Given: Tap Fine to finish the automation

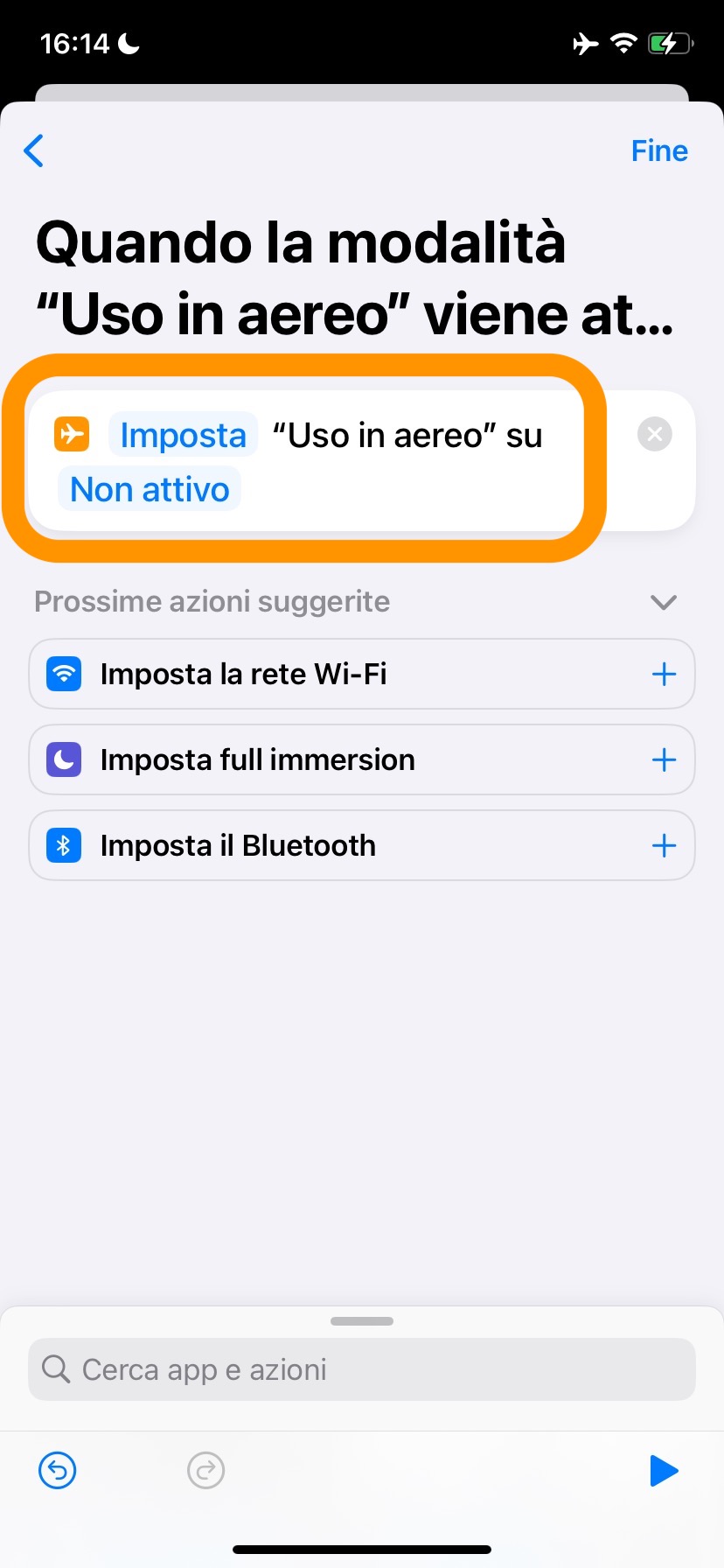Looking at the screenshot, I should tap(659, 150).
